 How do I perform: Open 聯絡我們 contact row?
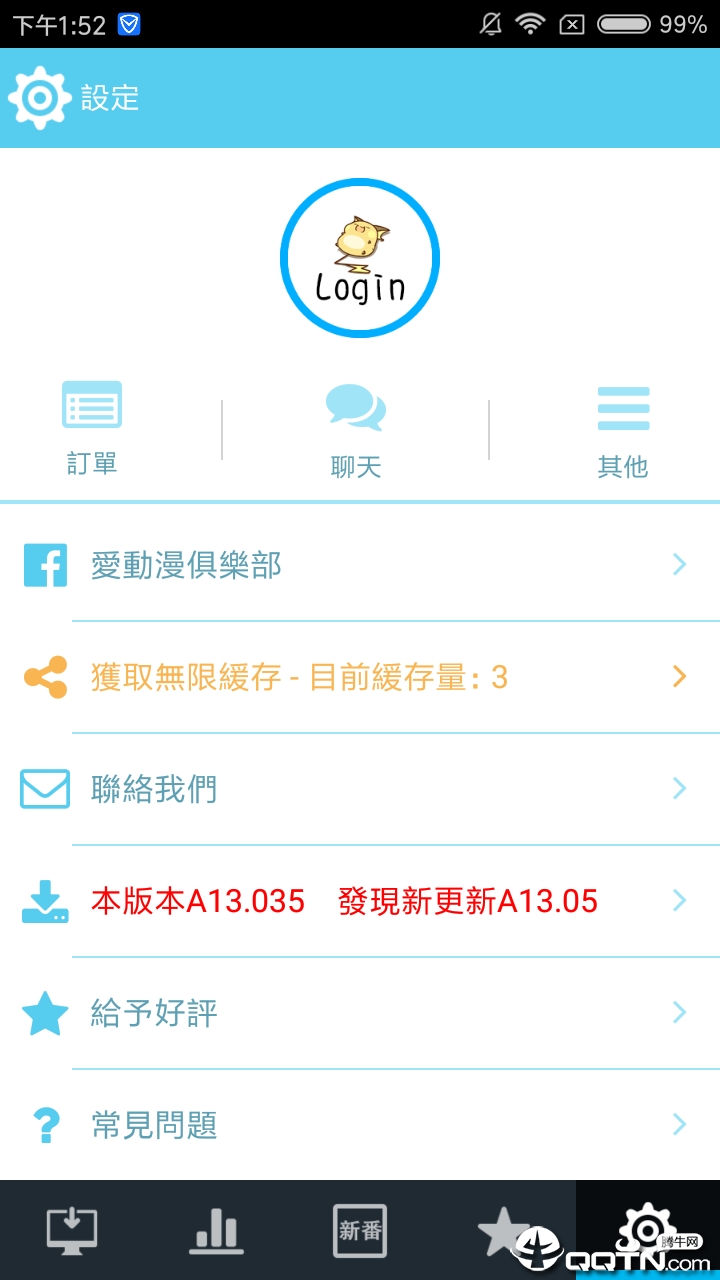coord(360,790)
